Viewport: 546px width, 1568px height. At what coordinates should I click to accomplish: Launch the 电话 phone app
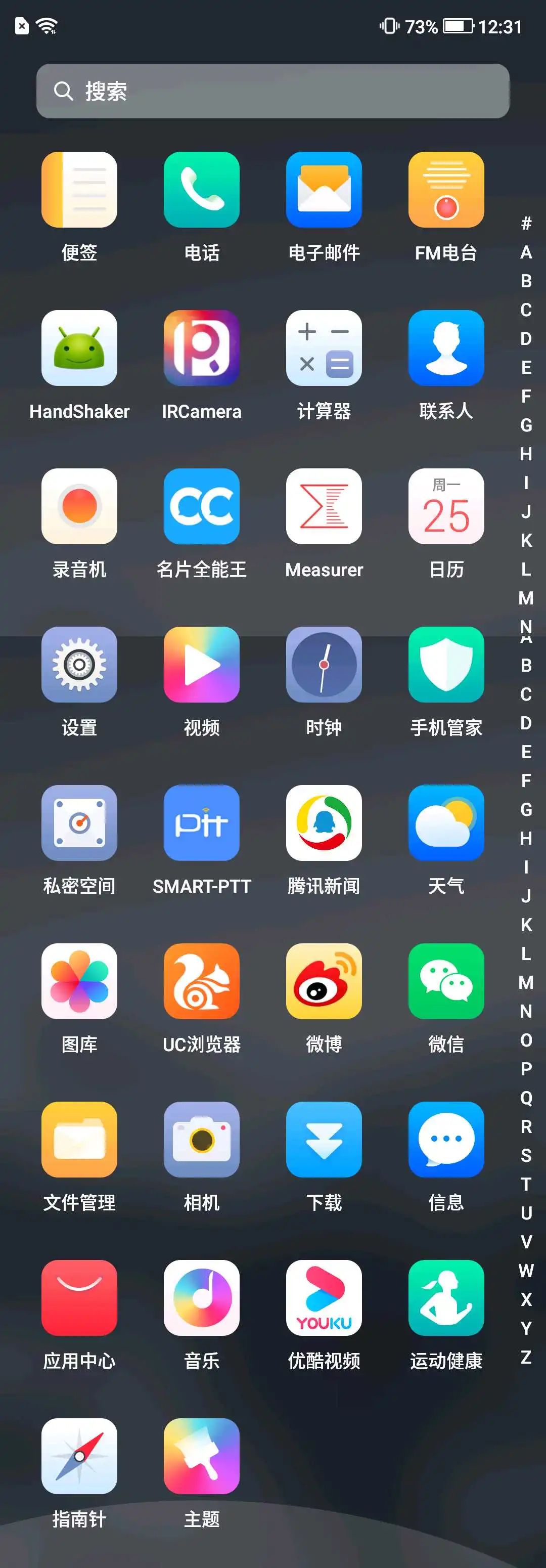click(202, 190)
